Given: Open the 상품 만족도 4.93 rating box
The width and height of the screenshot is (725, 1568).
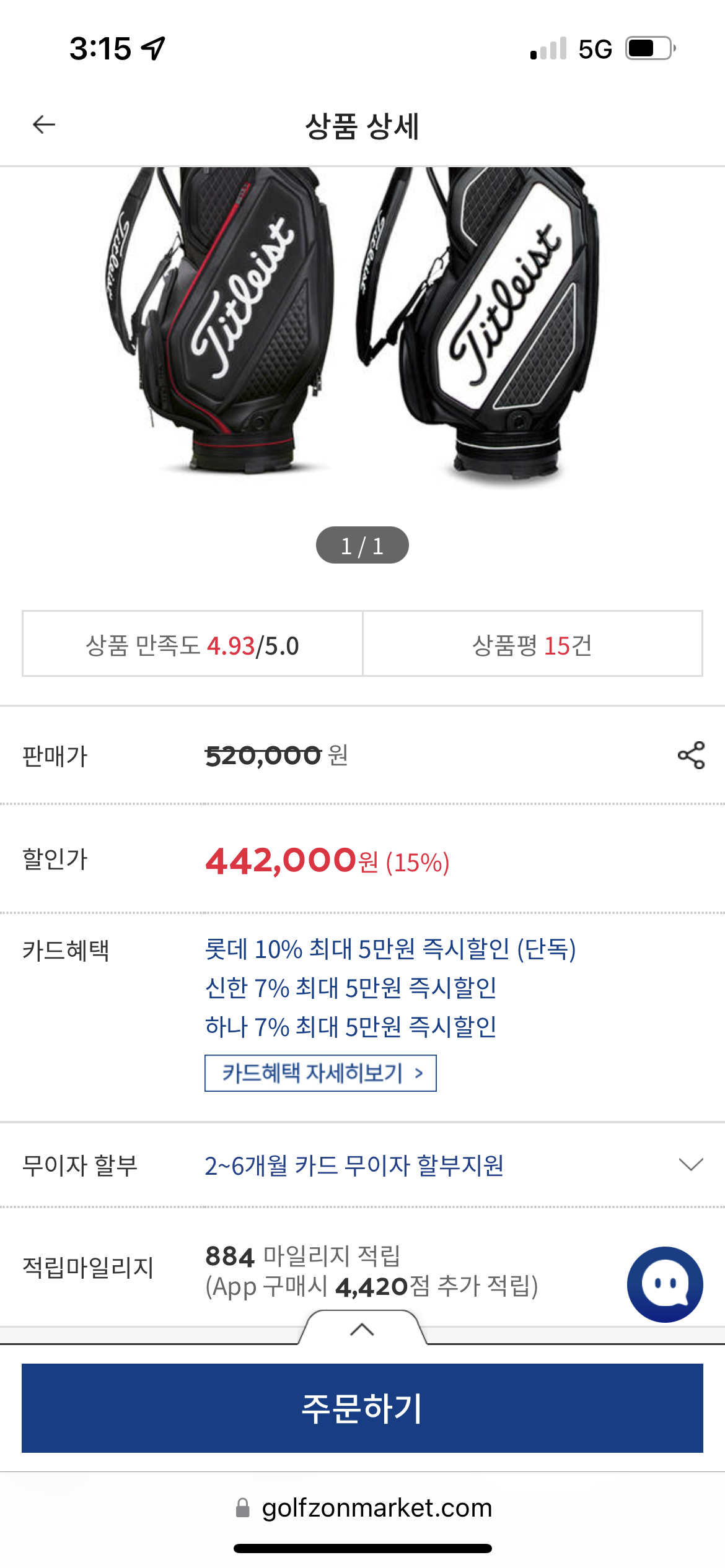Looking at the screenshot, I should point(193,644).
